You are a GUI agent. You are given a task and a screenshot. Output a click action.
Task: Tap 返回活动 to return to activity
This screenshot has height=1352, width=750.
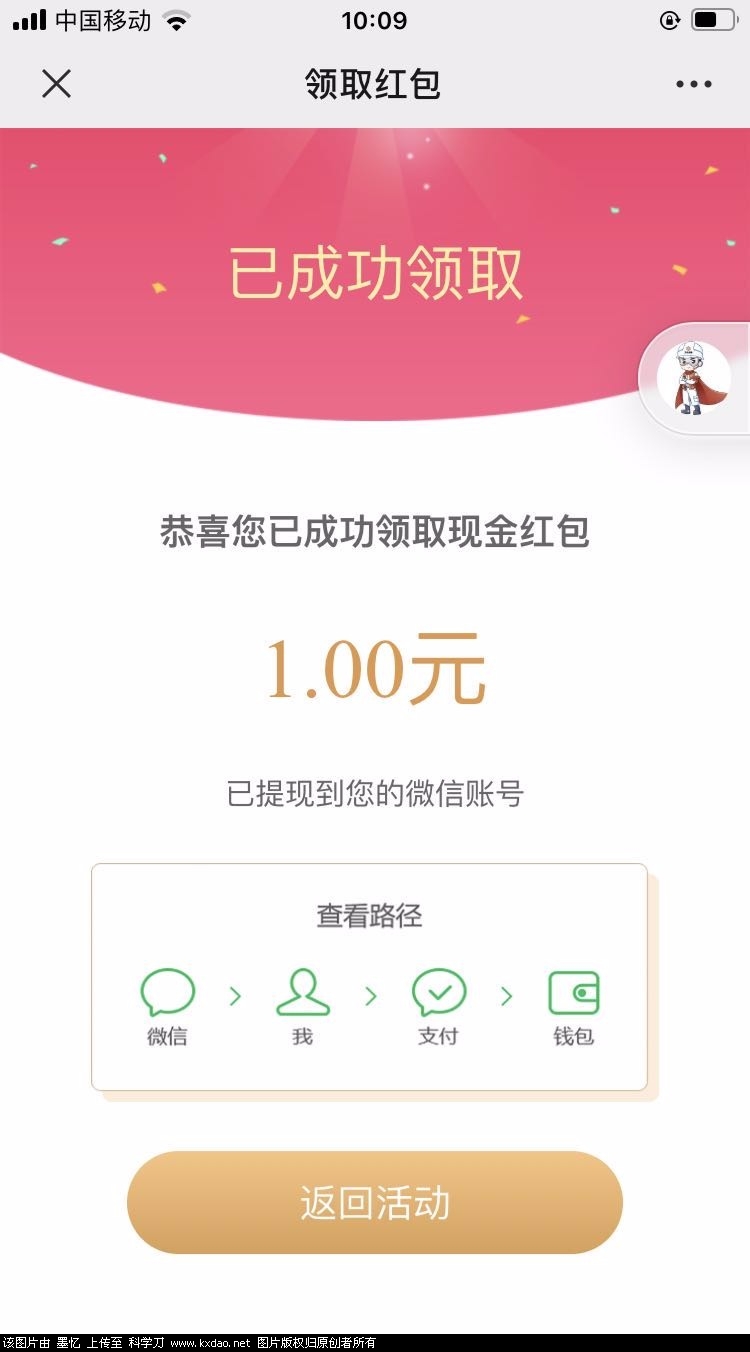tap(375, 1202)
